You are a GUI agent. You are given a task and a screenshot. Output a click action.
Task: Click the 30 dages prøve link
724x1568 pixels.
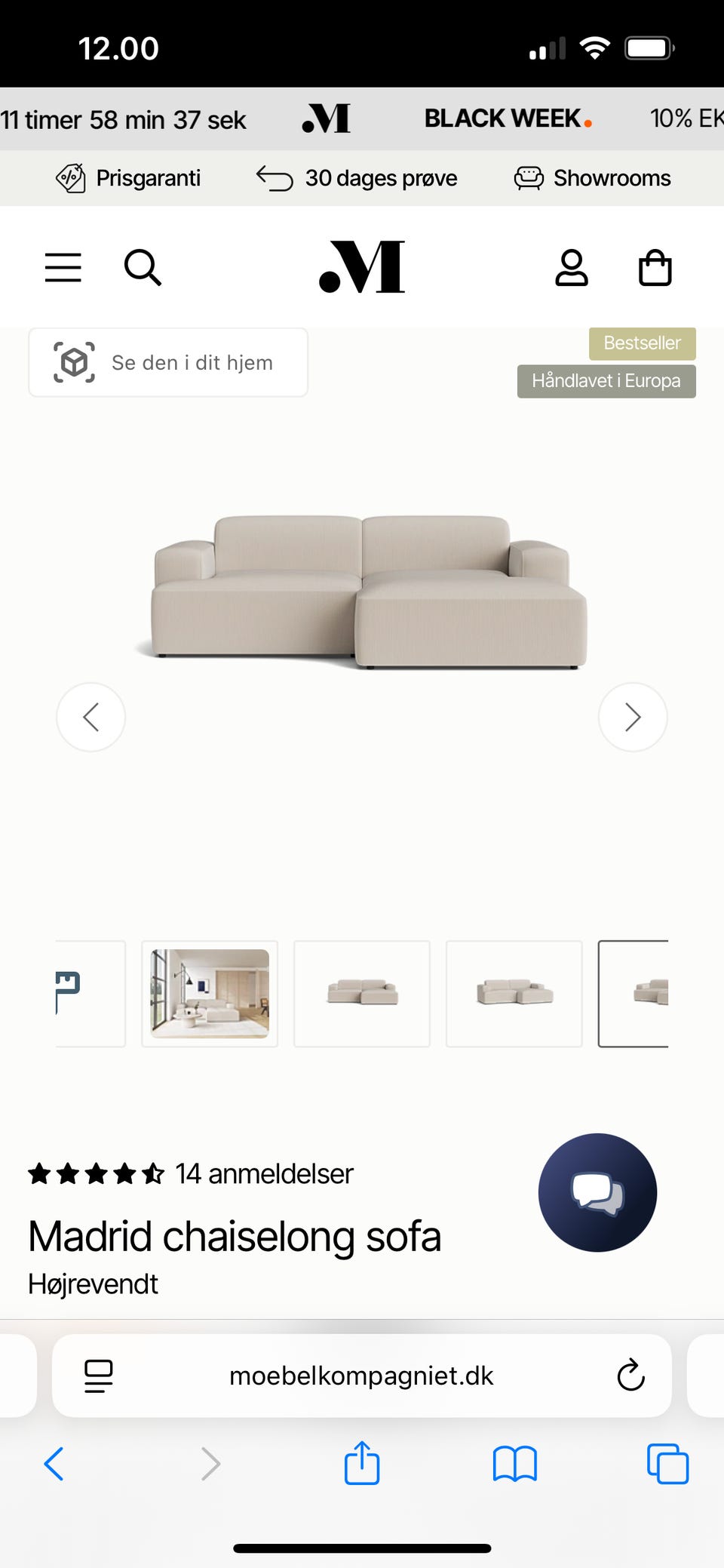click(x=380, y=178)
